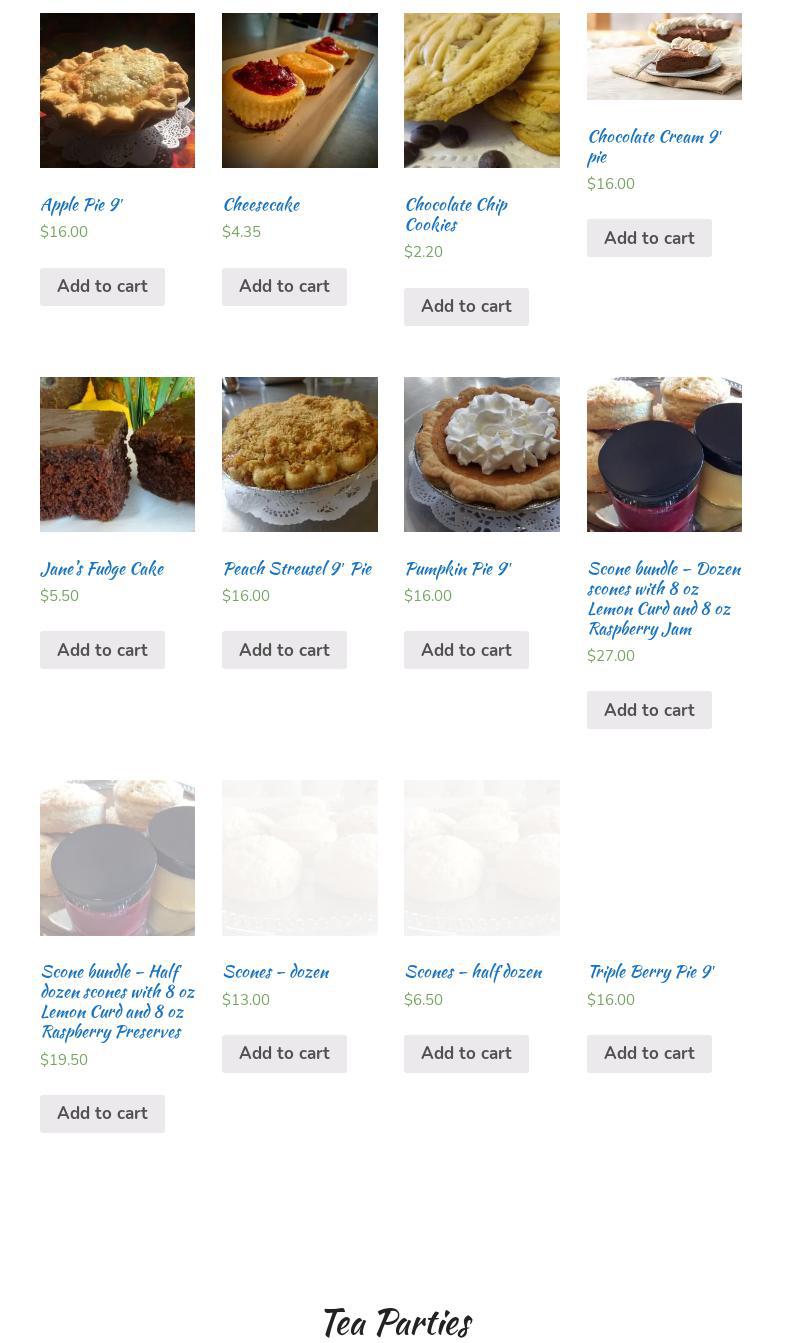This screenshot has height=1343, width=785.
Task: Open the Triple Berry Pie 9' title link
Action: coord(650,971)
